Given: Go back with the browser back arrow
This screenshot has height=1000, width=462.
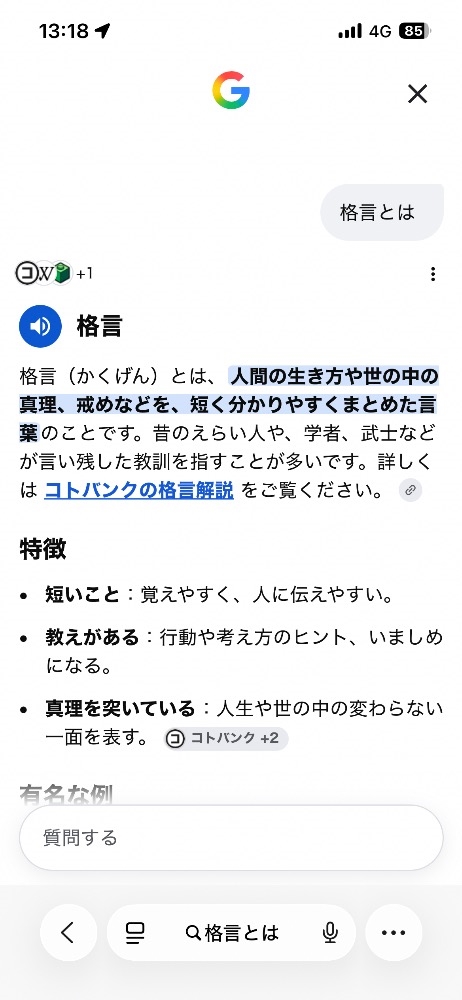Looking at the screenshot, I should click(x=68, y=932).
